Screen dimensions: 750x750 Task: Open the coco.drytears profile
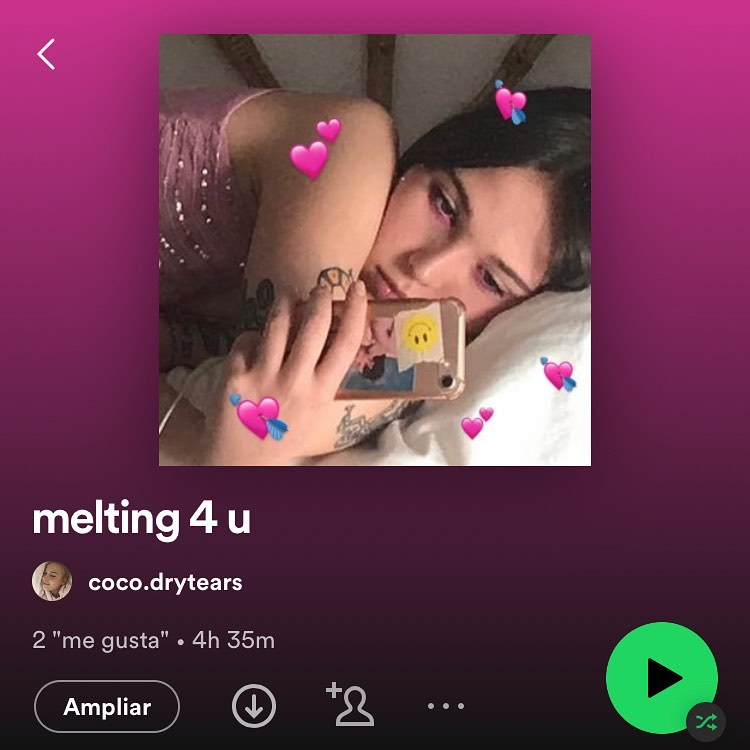165,582
